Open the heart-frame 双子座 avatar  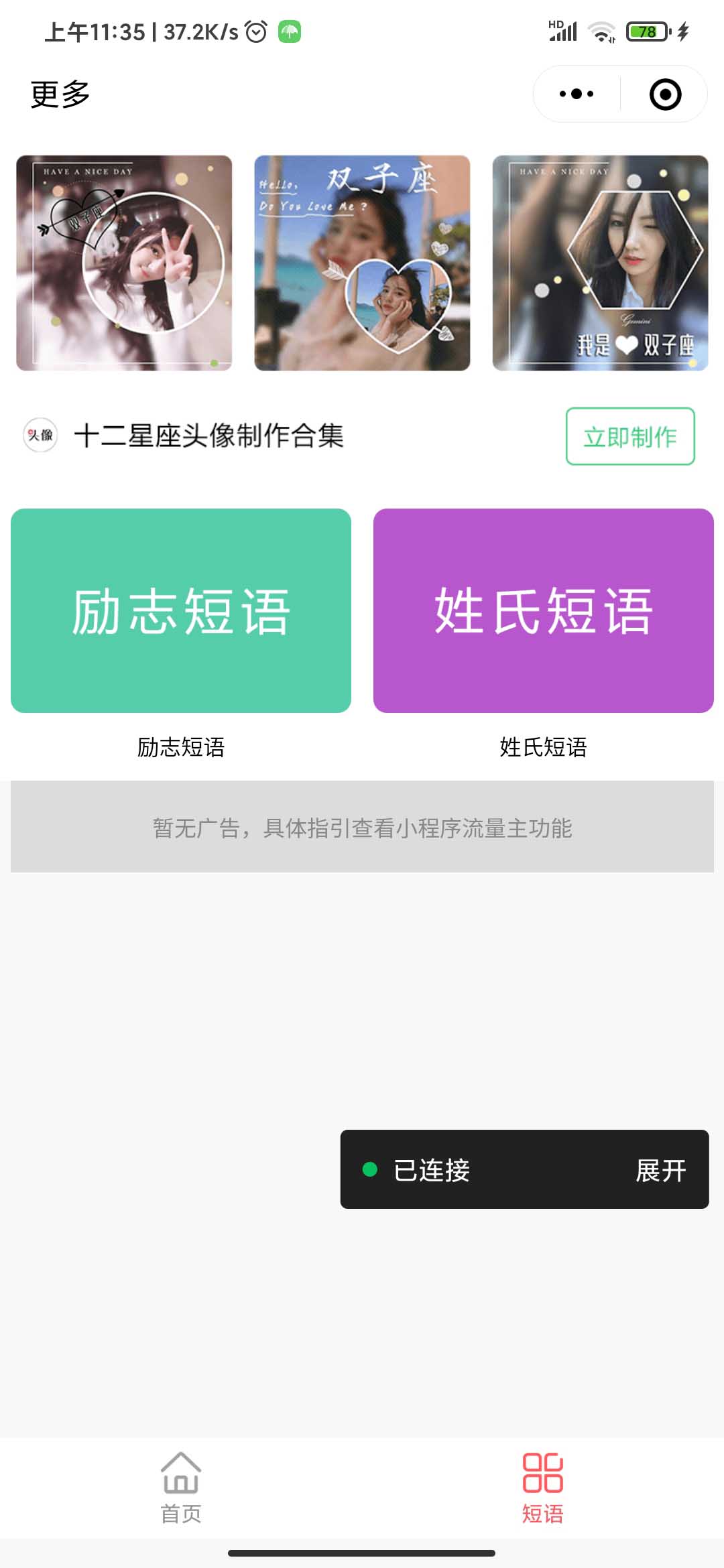(x=362, y=263)
